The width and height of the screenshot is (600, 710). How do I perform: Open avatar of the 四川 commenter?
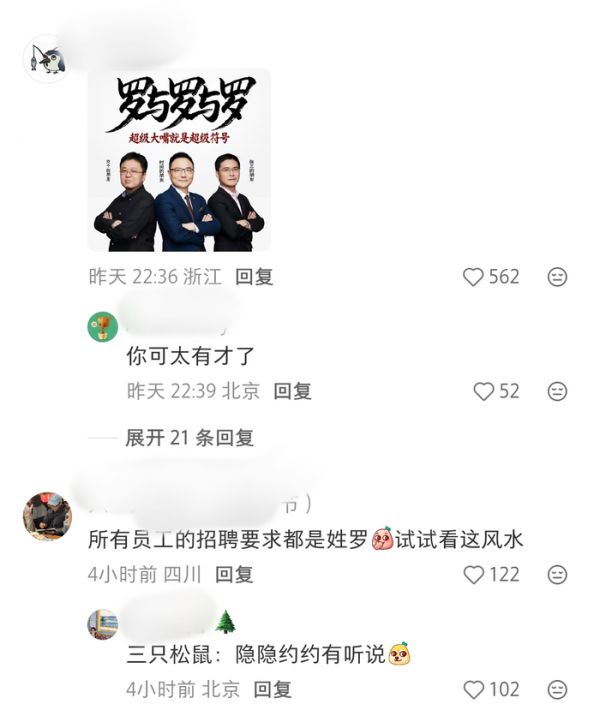click(47, 516)
